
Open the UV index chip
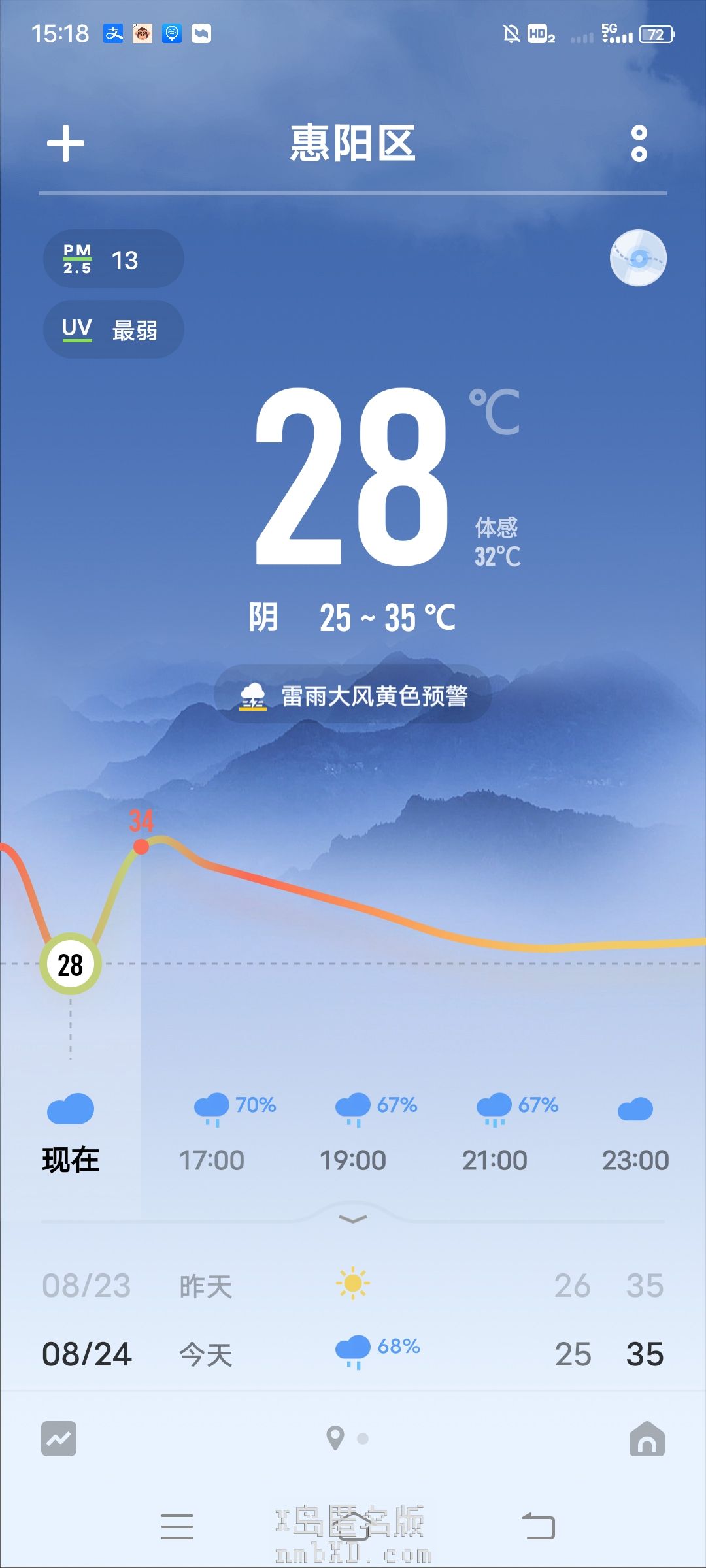coord(113,329)
